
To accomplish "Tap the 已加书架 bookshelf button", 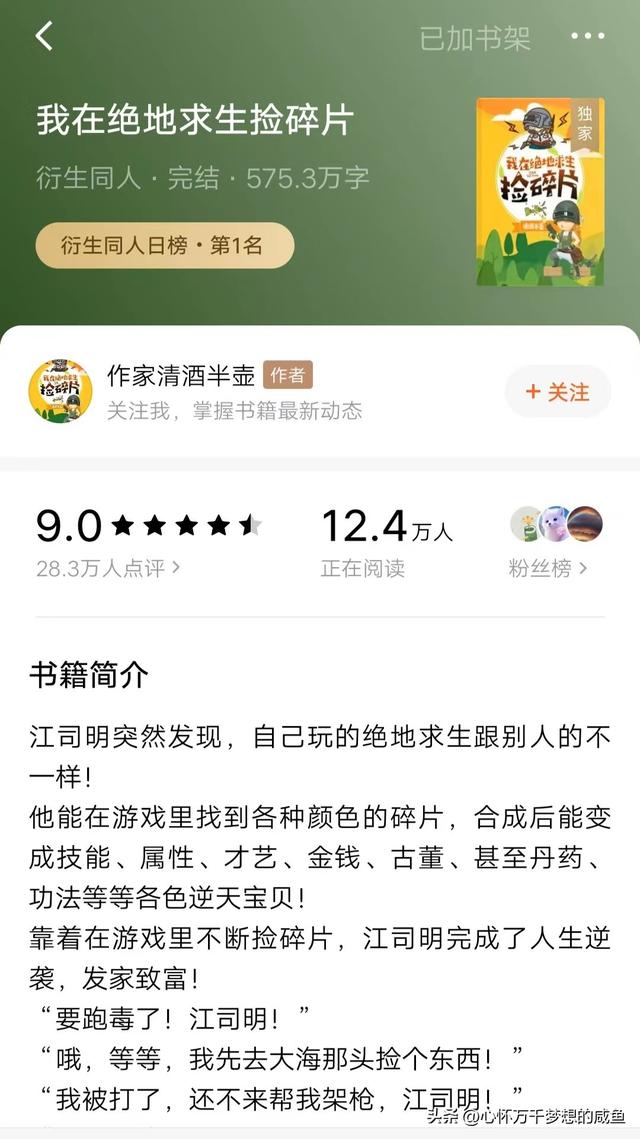I will (x=474, y=38).
